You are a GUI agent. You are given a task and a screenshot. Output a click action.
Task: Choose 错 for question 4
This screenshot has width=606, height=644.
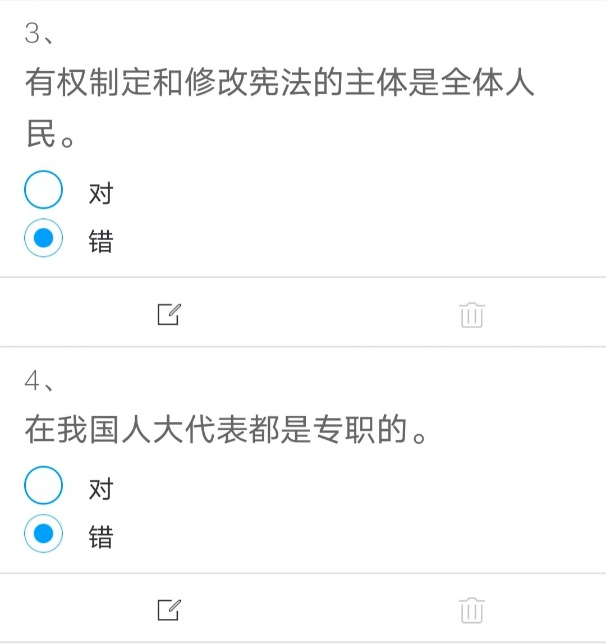click(44, 535)
